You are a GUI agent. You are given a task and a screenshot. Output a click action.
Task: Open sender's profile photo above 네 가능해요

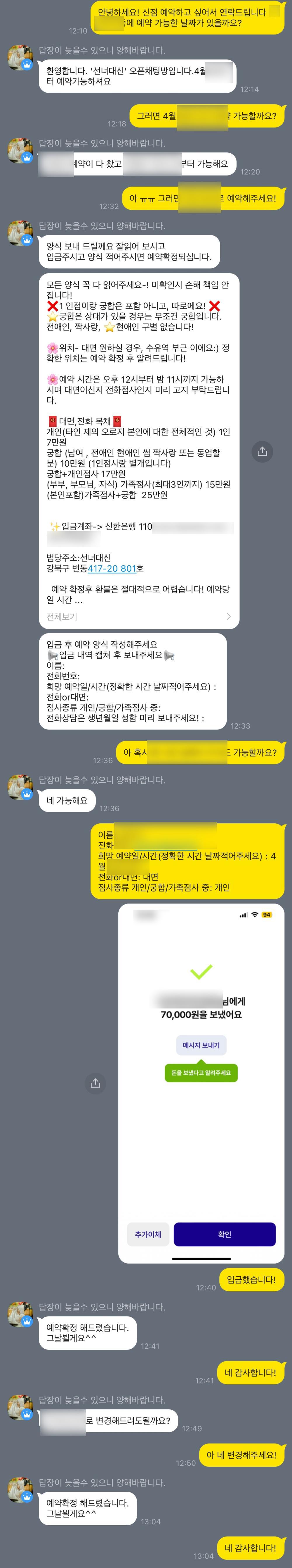point(20,787)
